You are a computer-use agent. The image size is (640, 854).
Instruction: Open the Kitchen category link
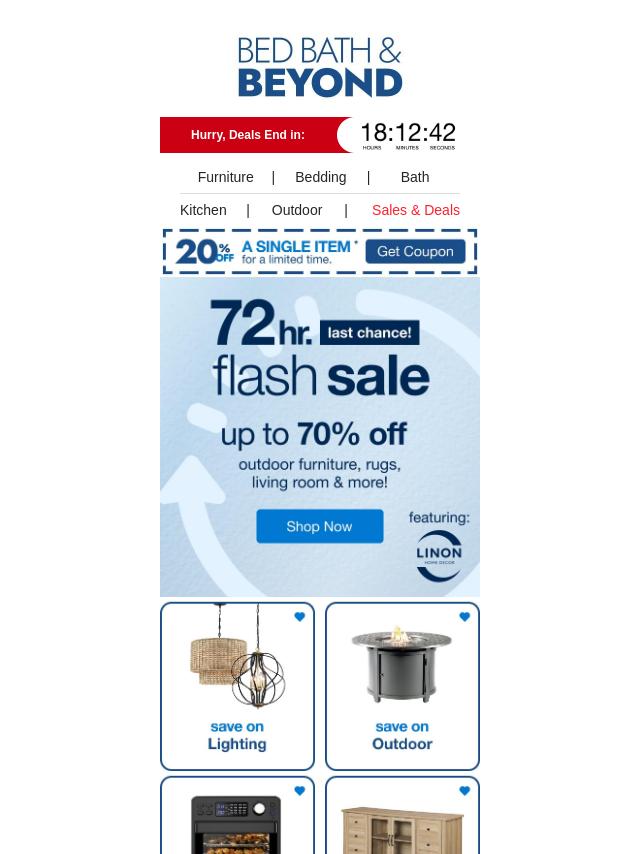[x=203, y=210]
